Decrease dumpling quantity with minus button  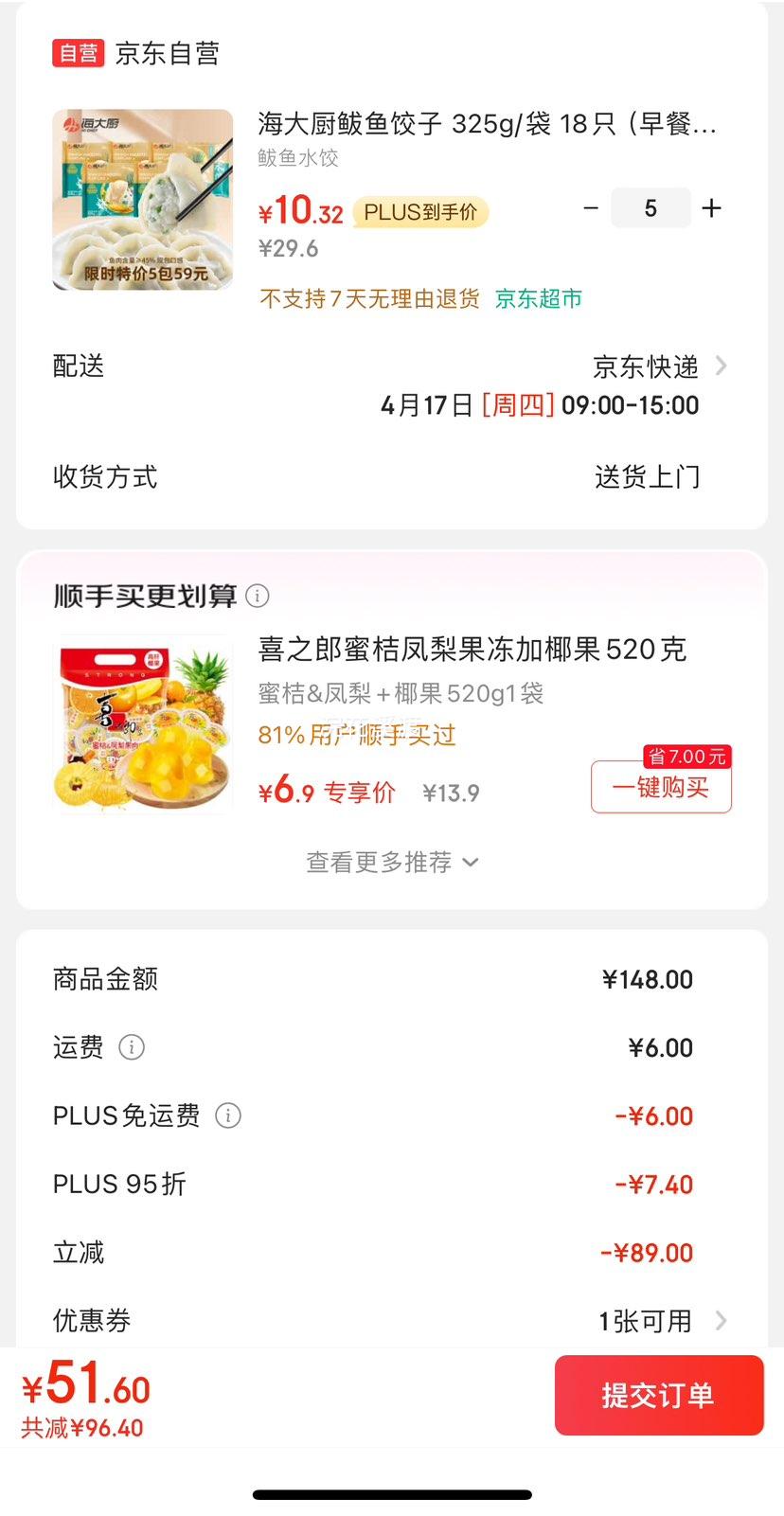click(590, 208)
